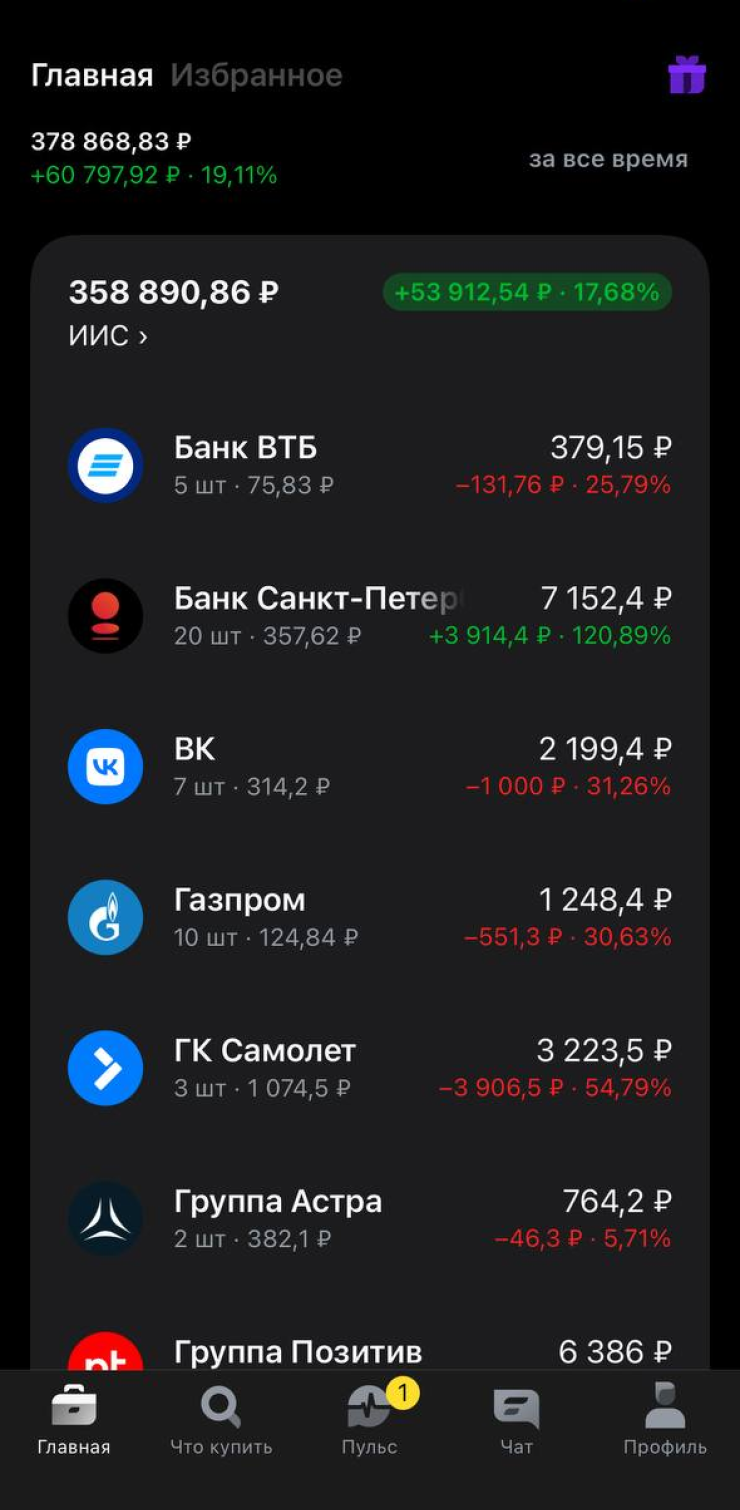Open the Группа Позитив position
Image resolution: width=740 pixels, height=1510 pixels.
pyautogui.click(x=369, y=1352)
